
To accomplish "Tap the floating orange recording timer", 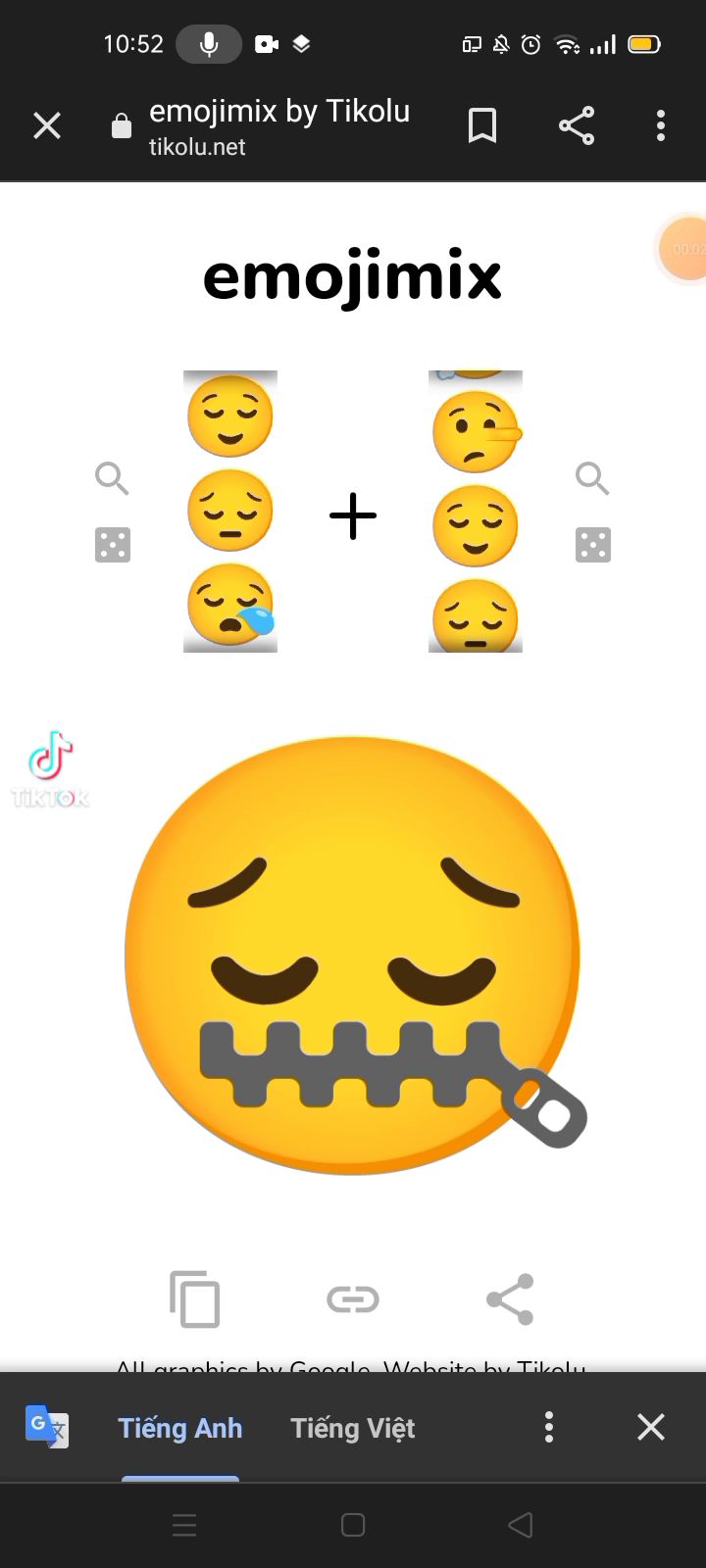I will pos(682,249).
